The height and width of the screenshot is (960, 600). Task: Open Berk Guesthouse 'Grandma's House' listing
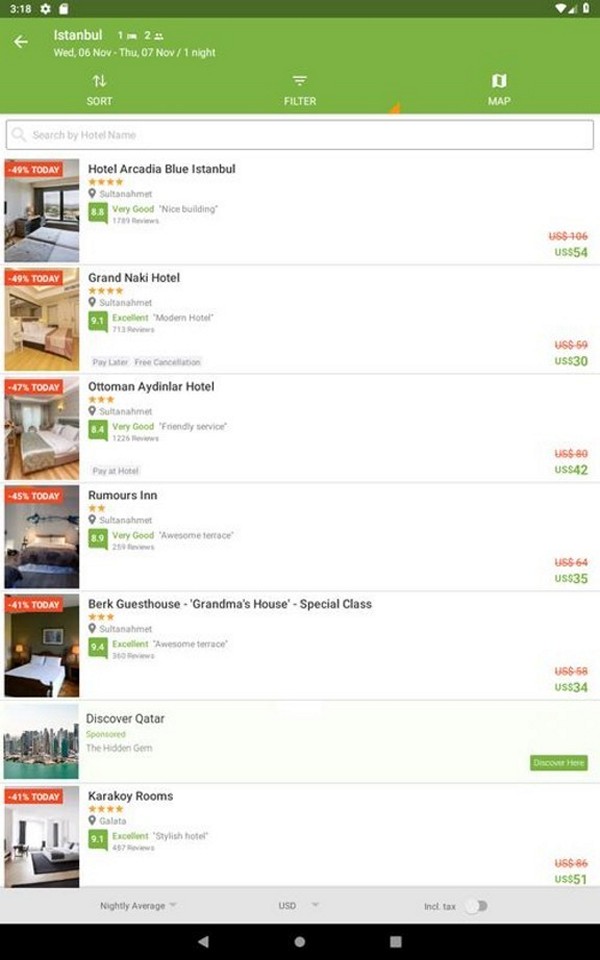pos(300,646)
